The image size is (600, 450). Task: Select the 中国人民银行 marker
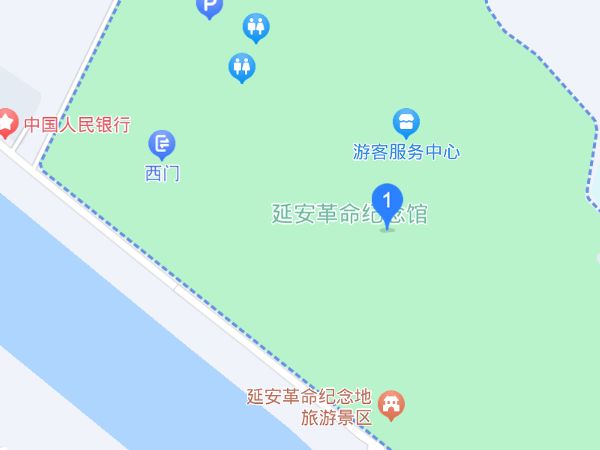pyautogui.click(x=9, y=124)
